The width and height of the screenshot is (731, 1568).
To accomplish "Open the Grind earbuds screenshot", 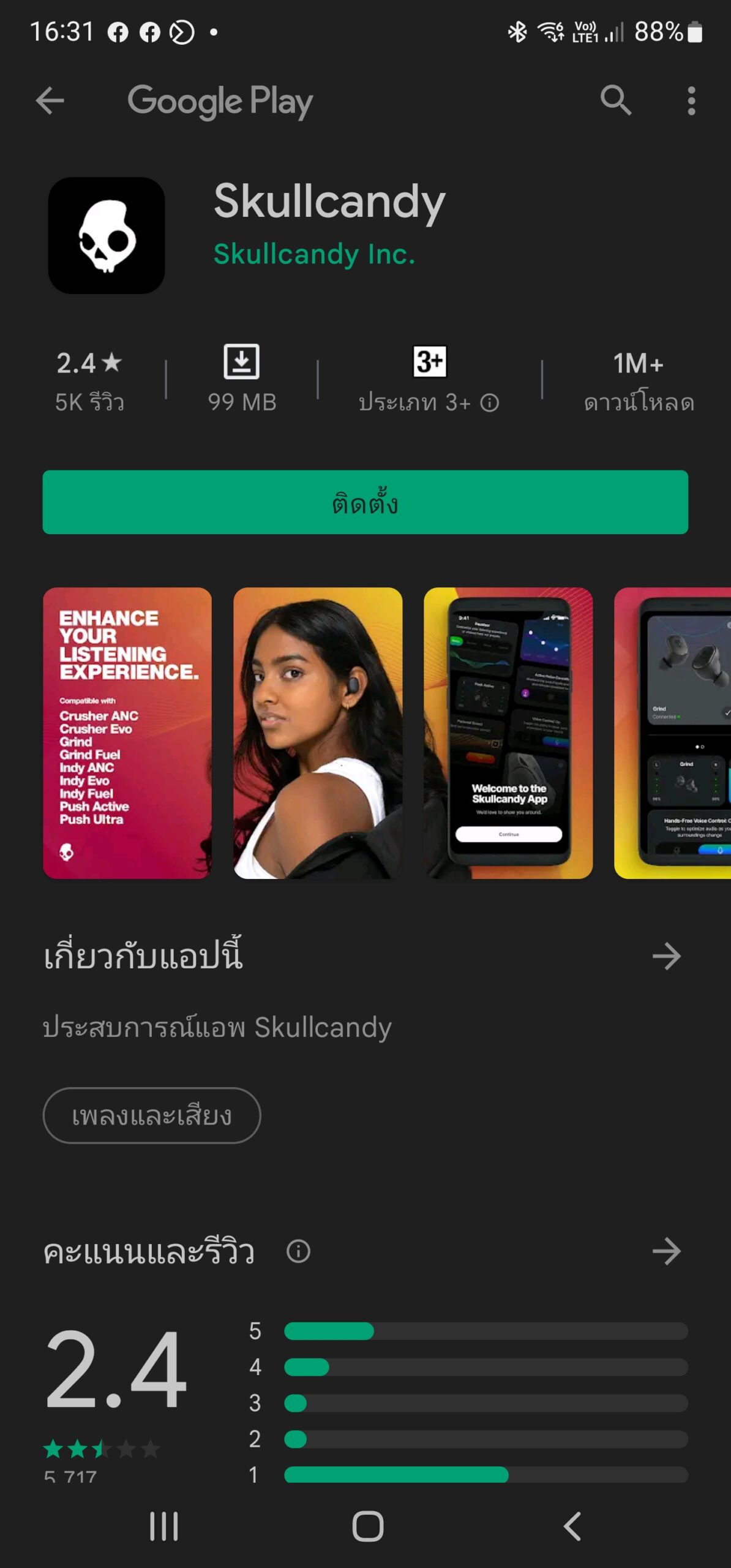I will click(x=673, y=733).
